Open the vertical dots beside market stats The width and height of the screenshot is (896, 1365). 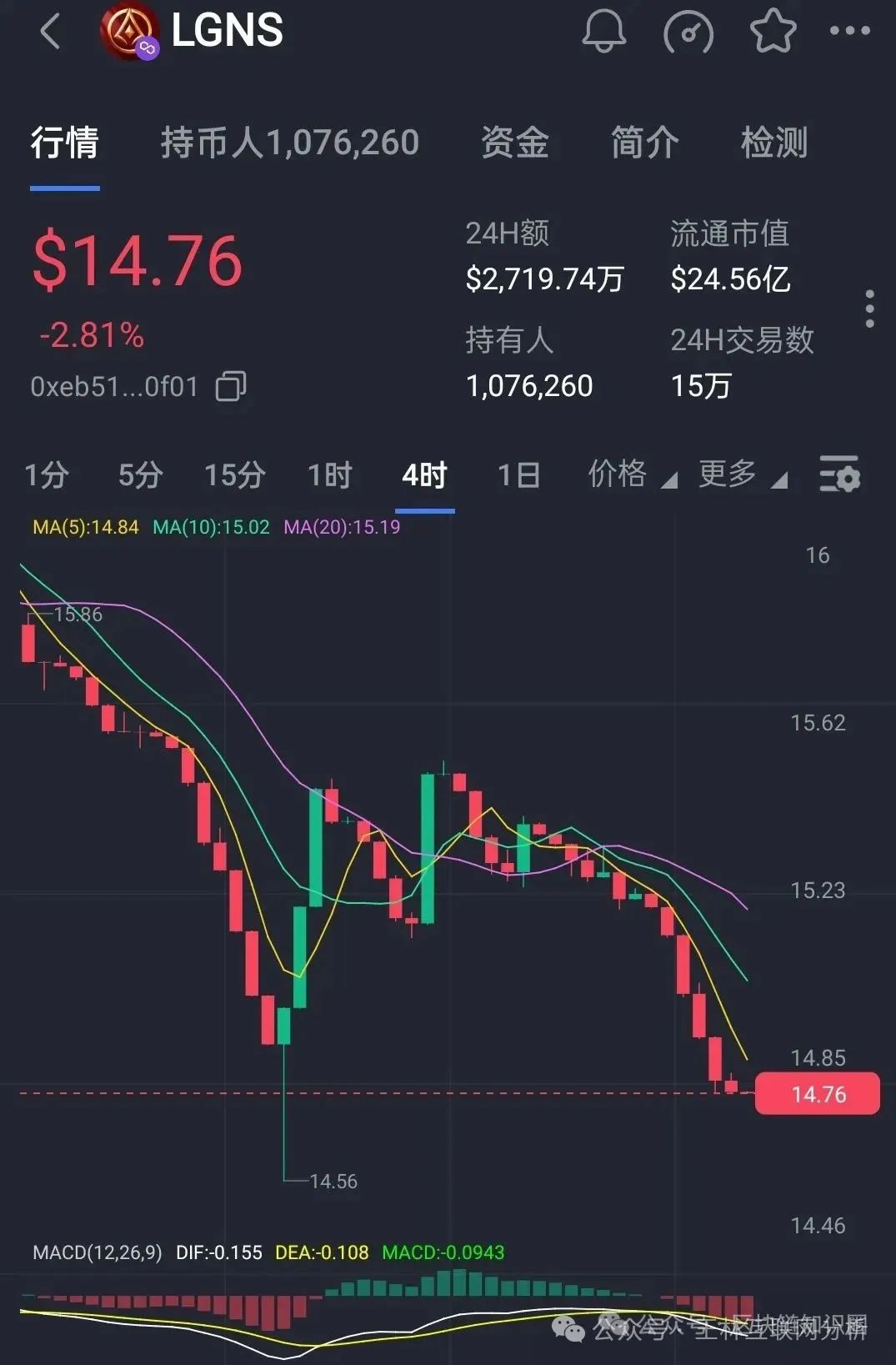point(869,309)
